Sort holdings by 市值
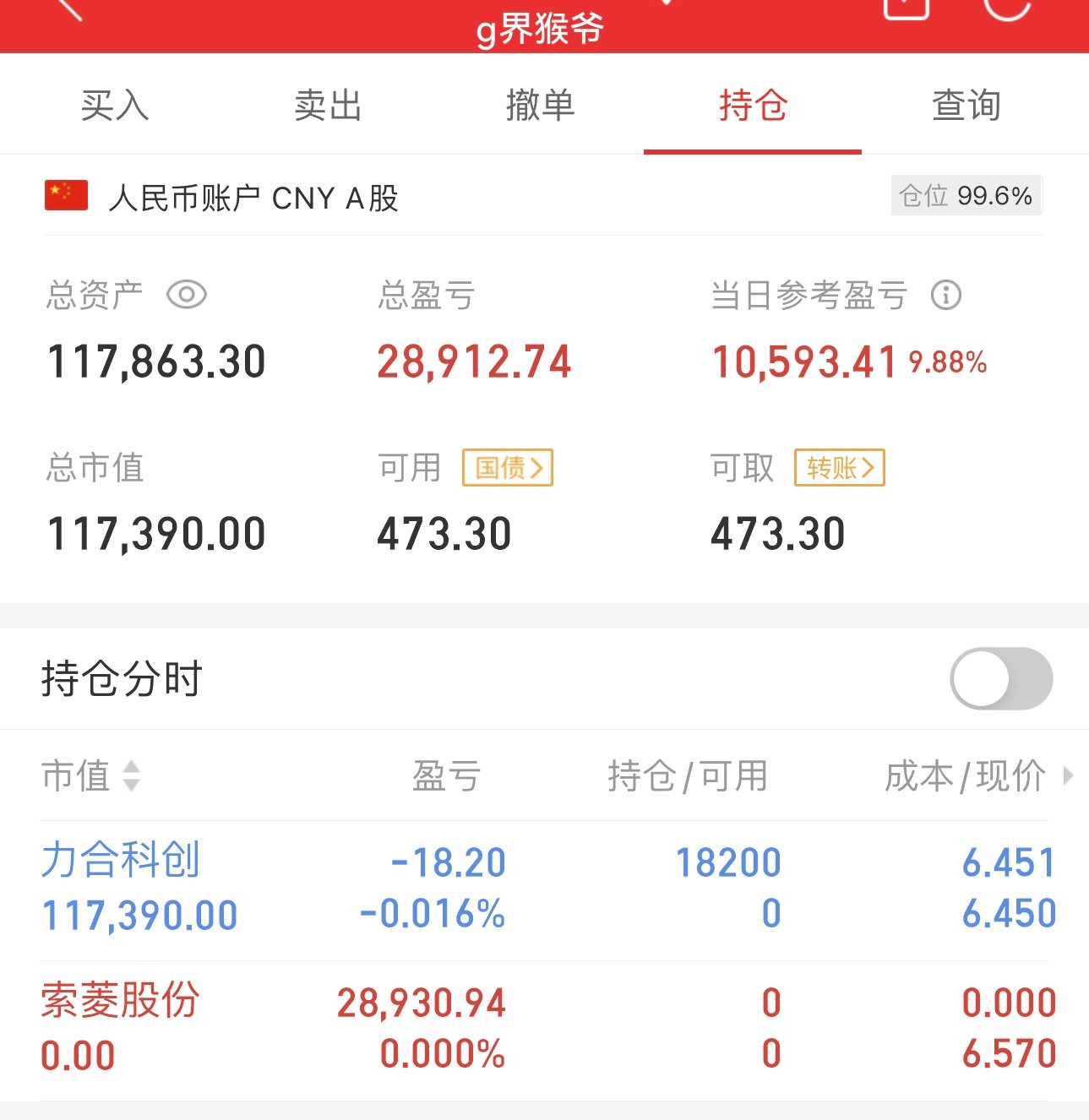Viewport: 1089px width, 1120px height. point(90,775)
